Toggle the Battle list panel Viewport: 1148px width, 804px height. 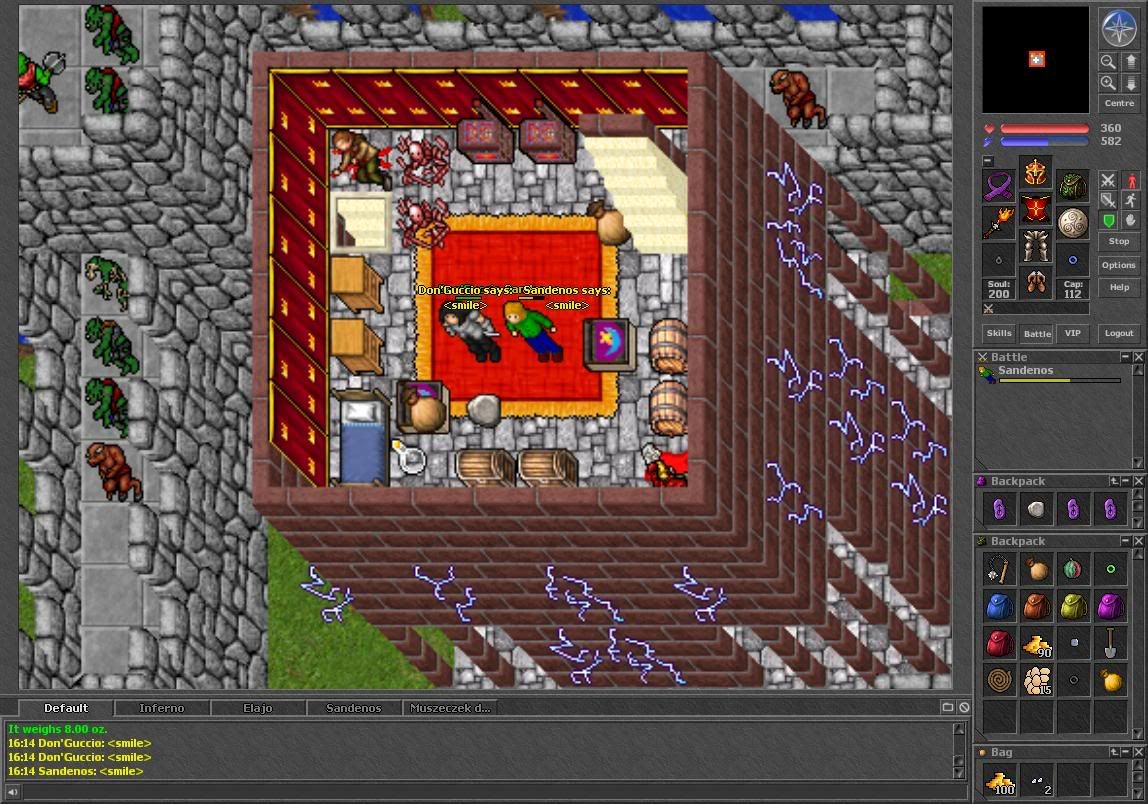tap(1037, 333)
